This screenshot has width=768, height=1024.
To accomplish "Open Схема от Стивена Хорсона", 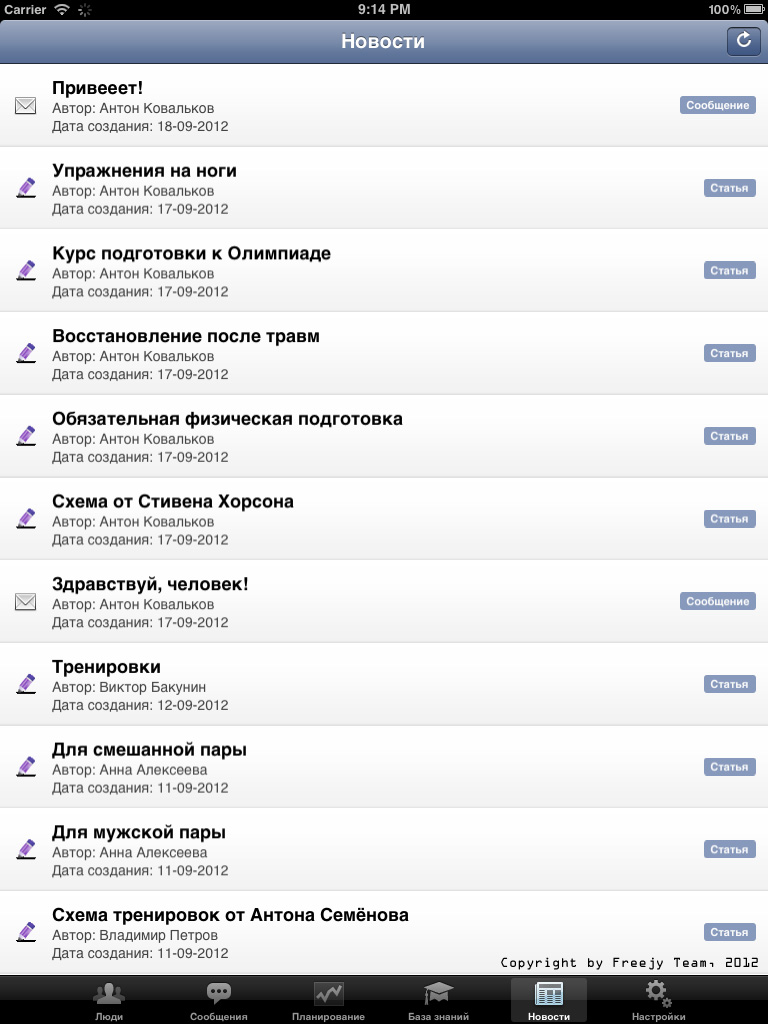I will point(384,519).
